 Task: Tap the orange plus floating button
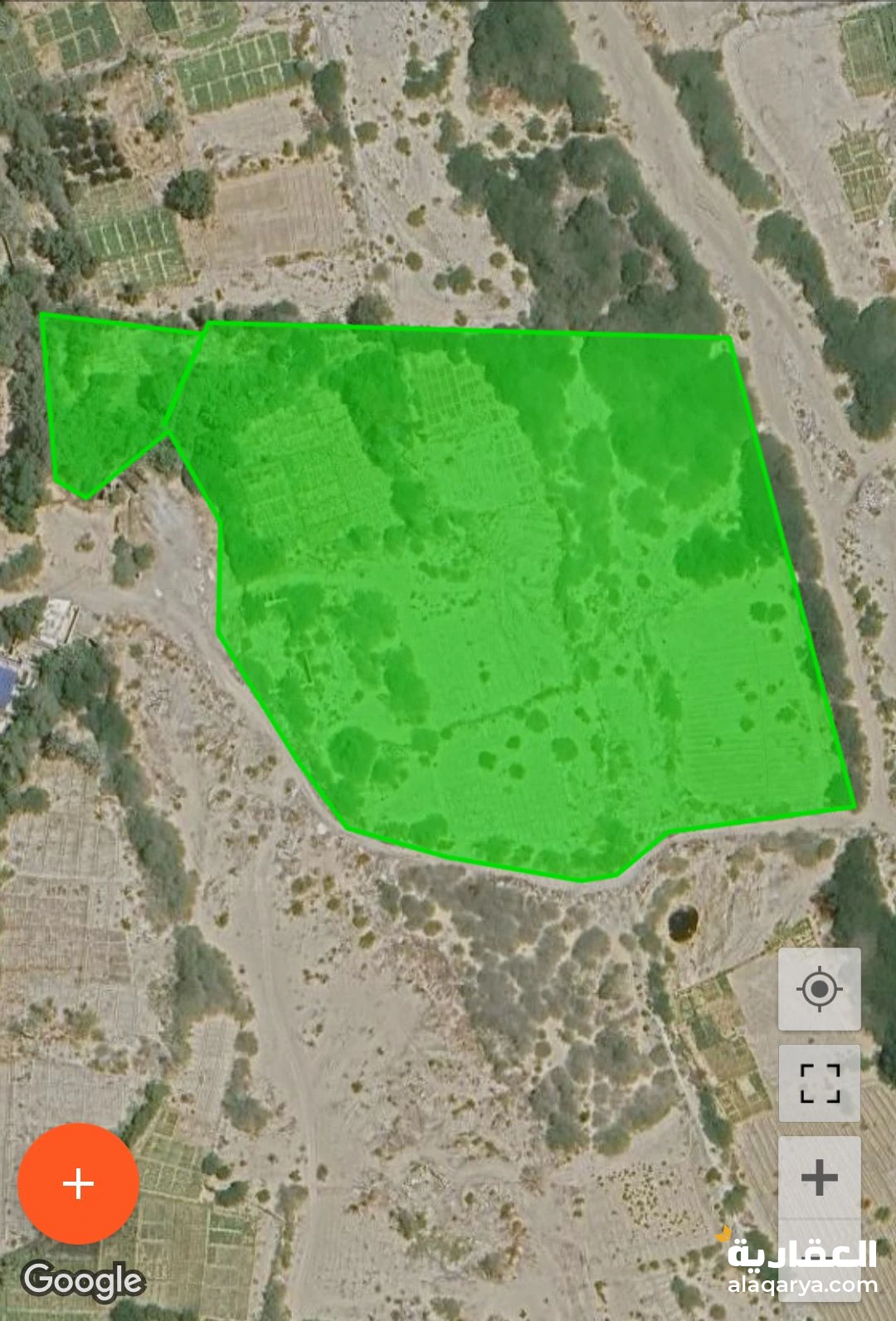pos(78,1183)
